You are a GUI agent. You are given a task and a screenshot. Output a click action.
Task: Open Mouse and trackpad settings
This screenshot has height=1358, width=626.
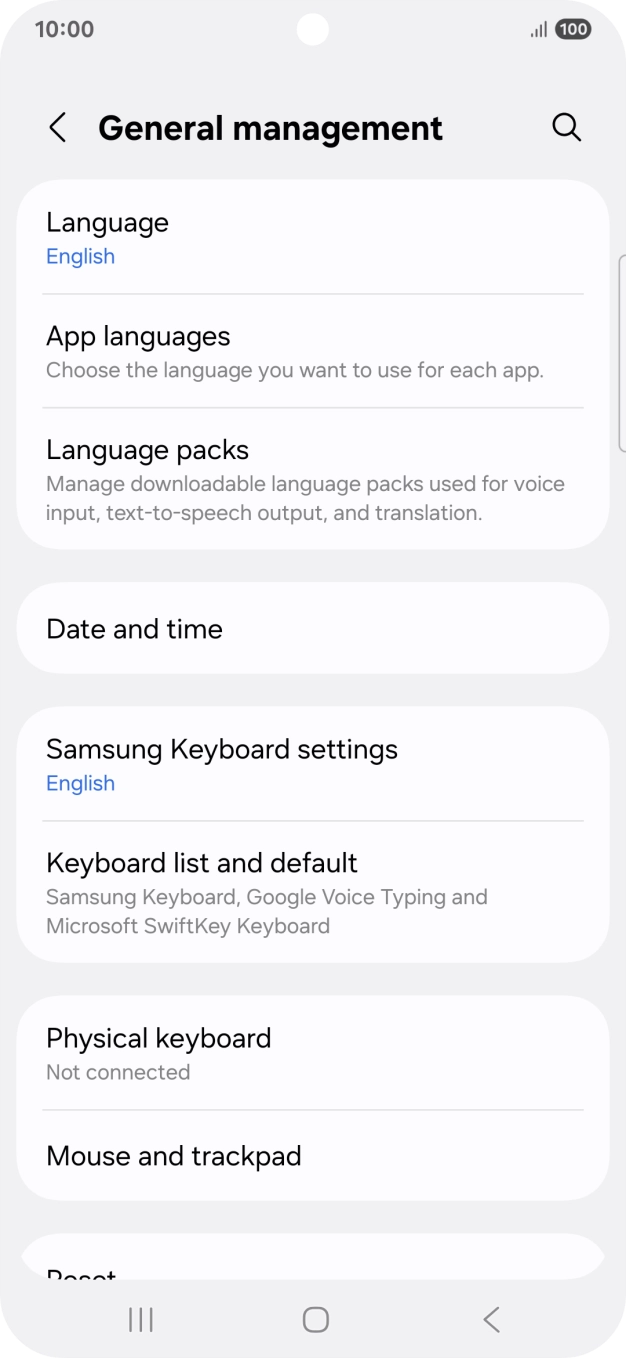[312, 1156]
